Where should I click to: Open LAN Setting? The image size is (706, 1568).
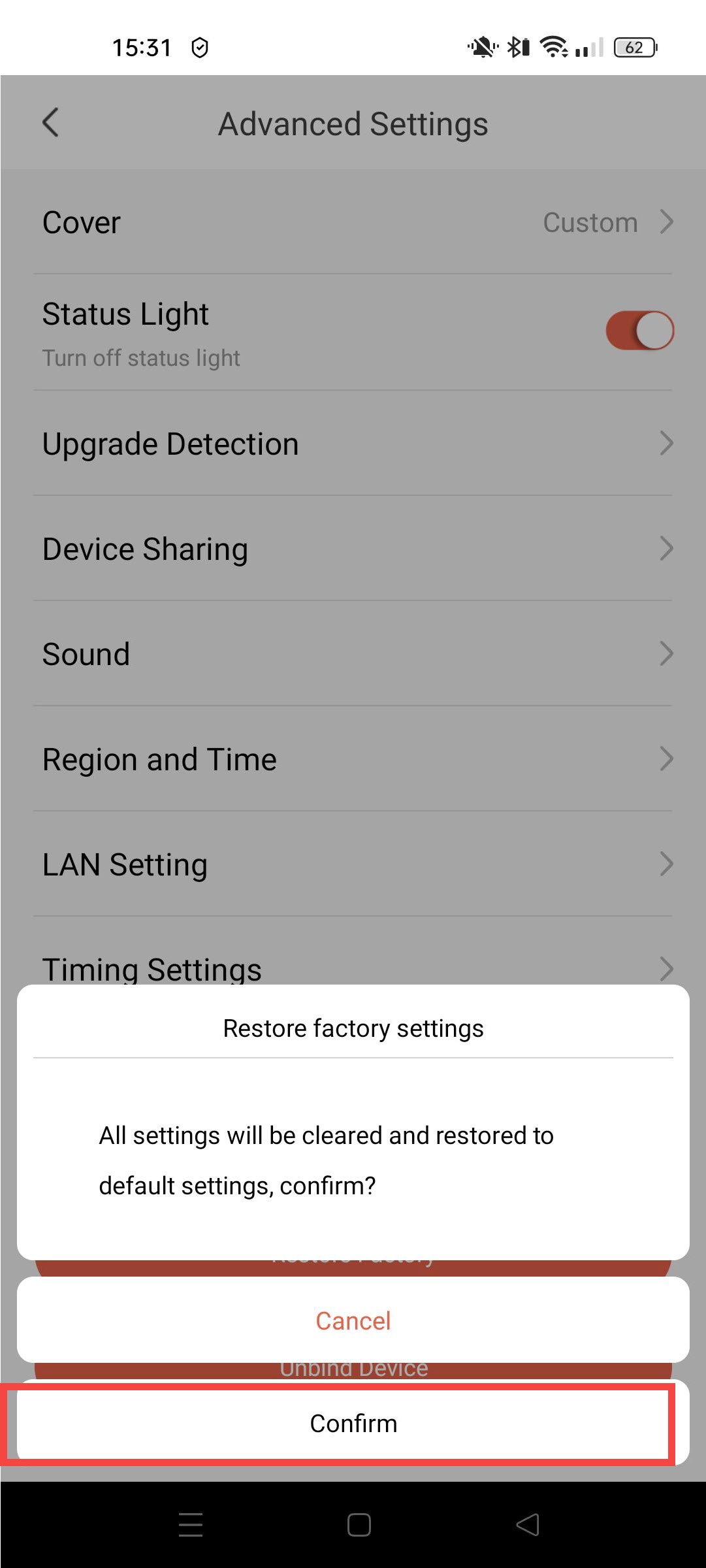coord(353,864)
